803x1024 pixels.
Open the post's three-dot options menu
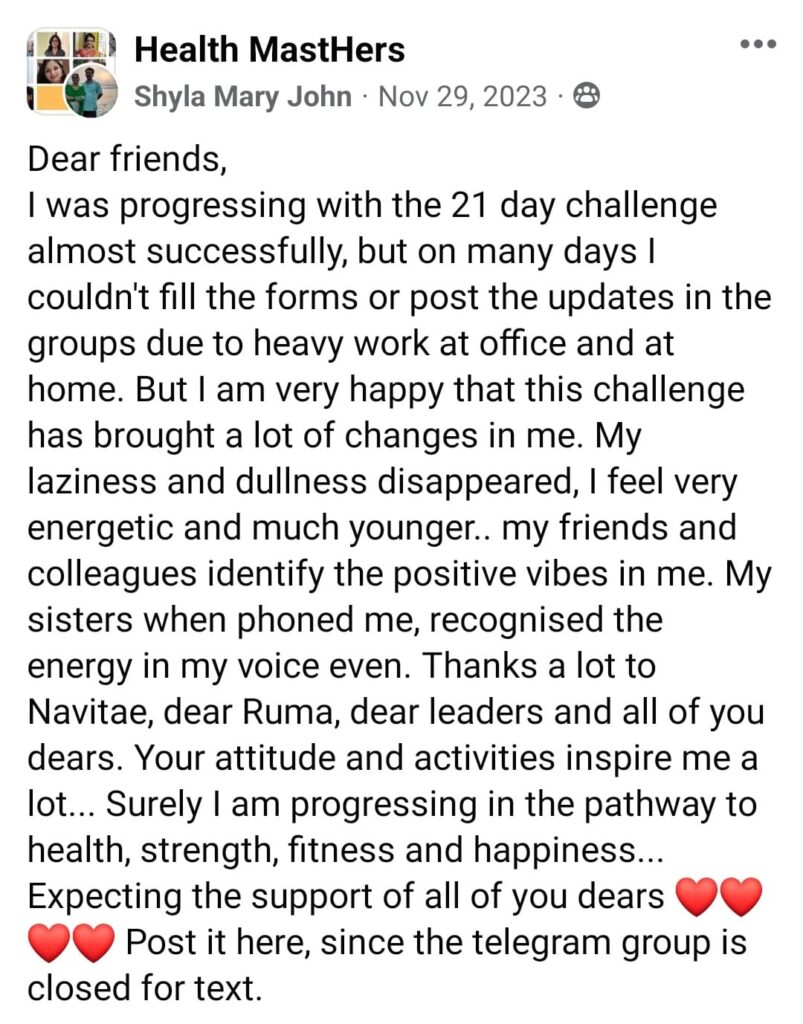coord(758,45)
